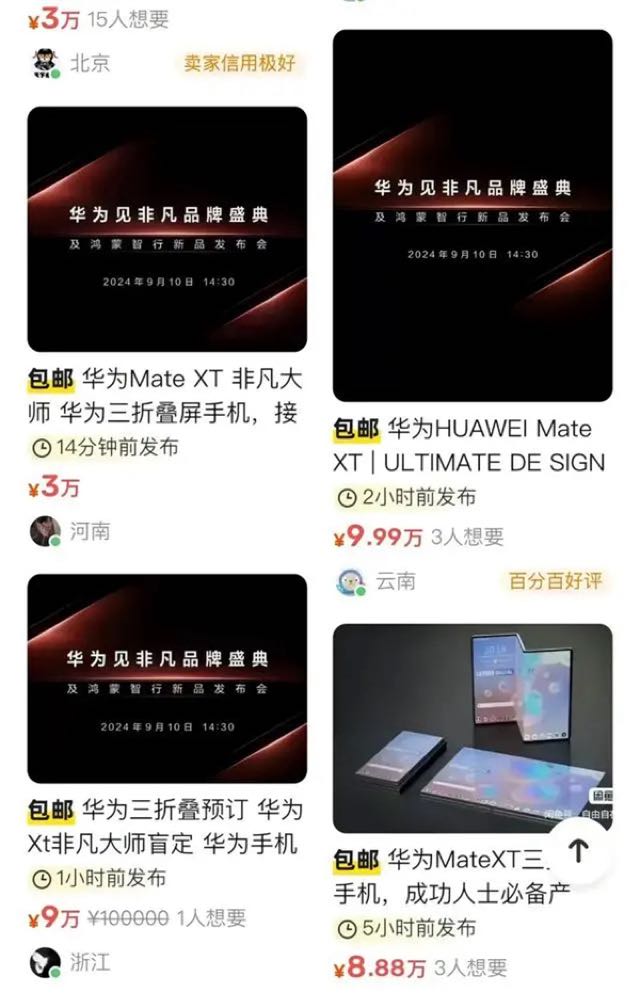
Task: View the 浙江 seller's avatar profile
Action: click(x=45, y=963)
